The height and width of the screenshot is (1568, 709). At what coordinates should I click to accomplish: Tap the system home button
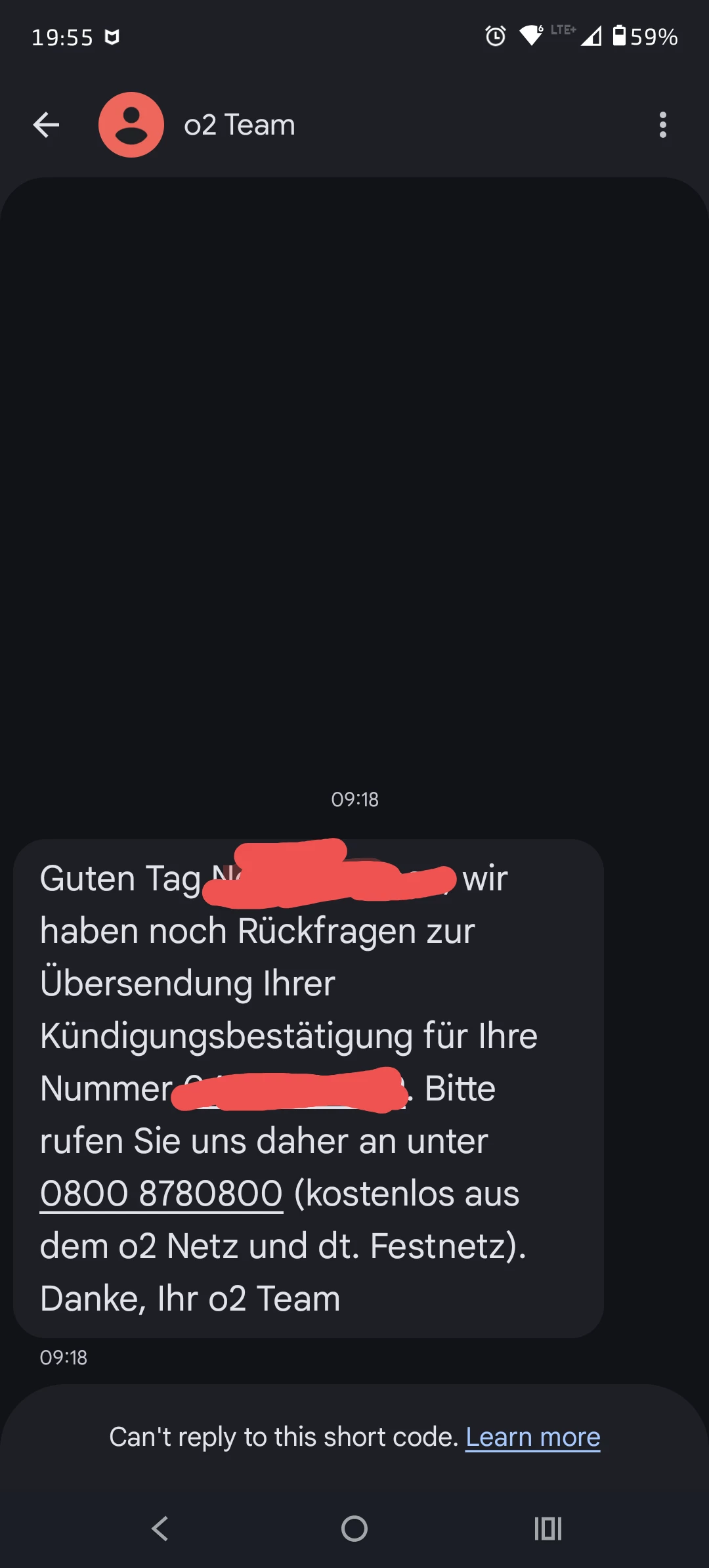click(x=354, y=1529)
